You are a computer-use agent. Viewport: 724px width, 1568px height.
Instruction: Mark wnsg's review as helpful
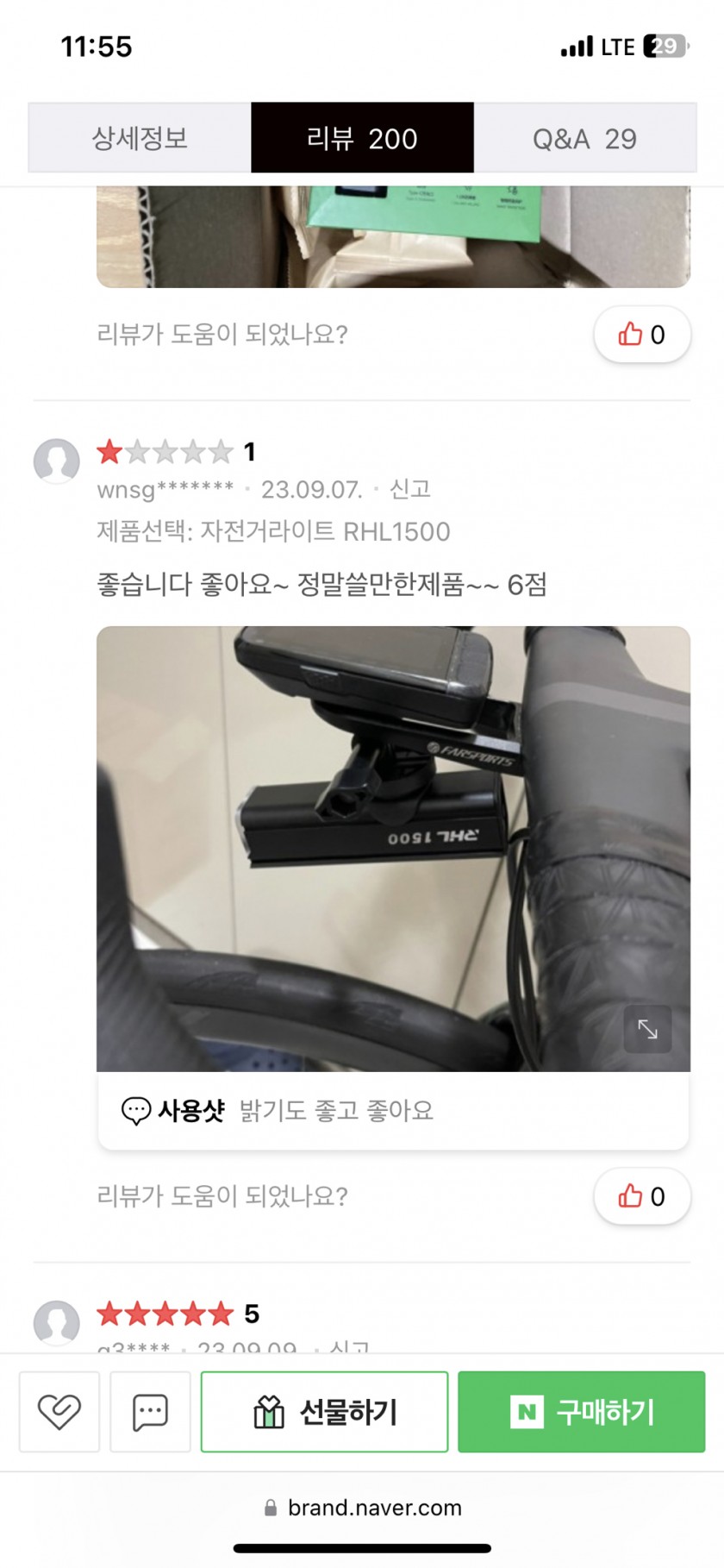(641, 1196)
